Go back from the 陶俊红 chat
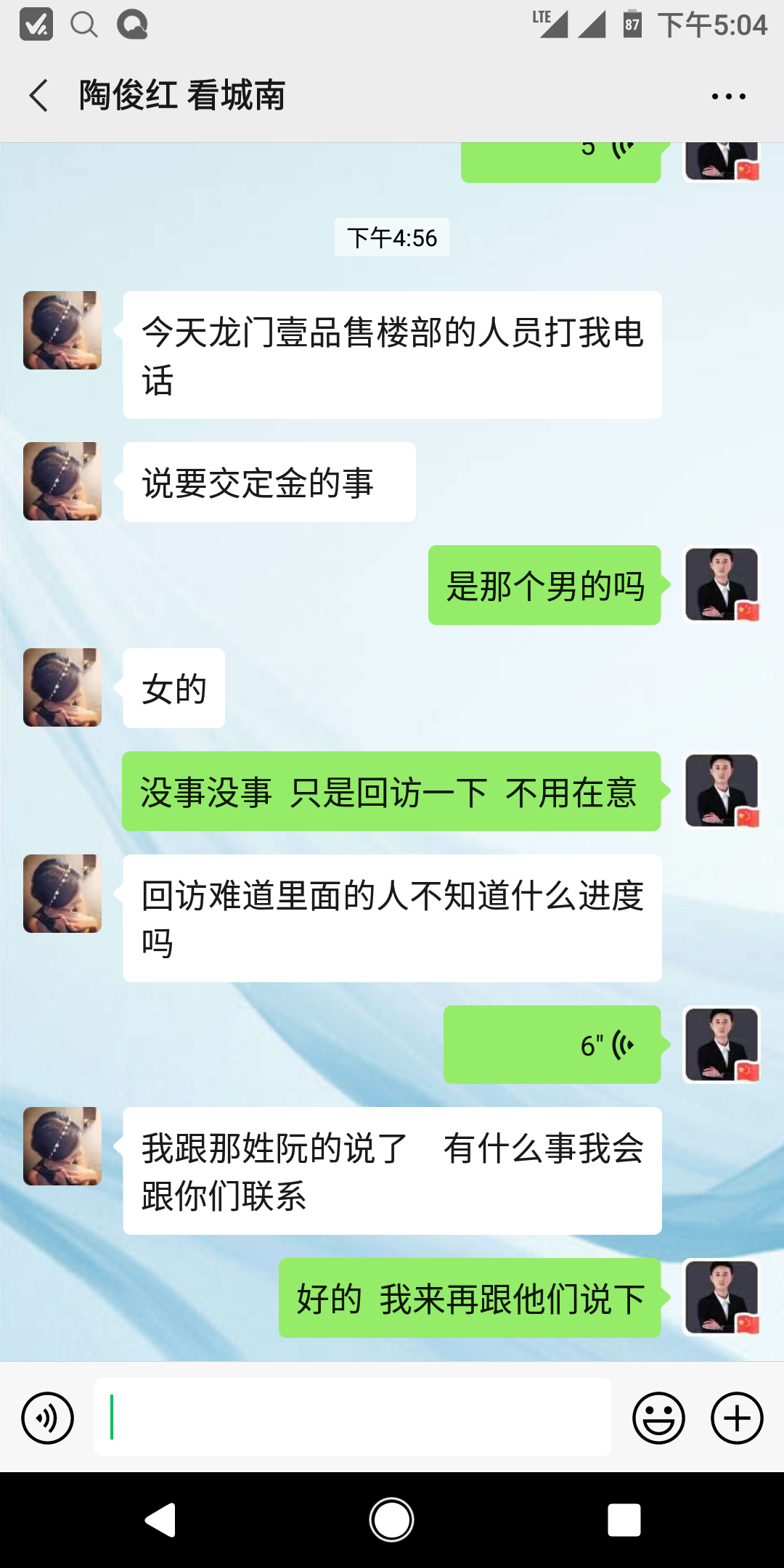784x1568 pixels. click(39, 95)
